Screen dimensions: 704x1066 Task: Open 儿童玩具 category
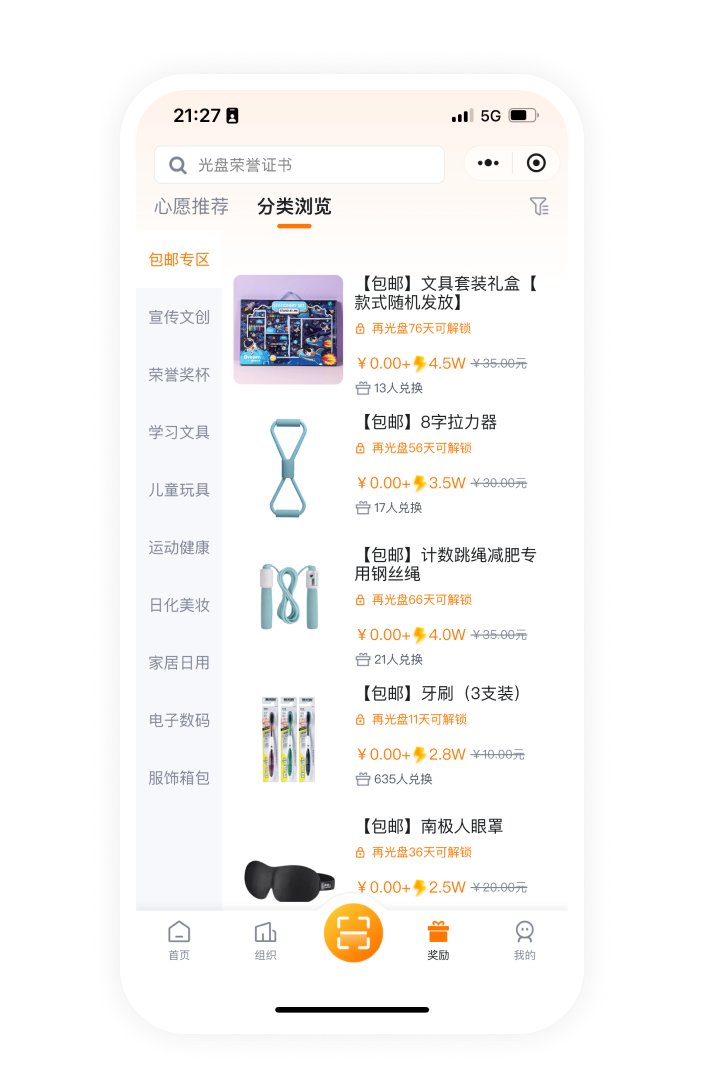[179, 490]
